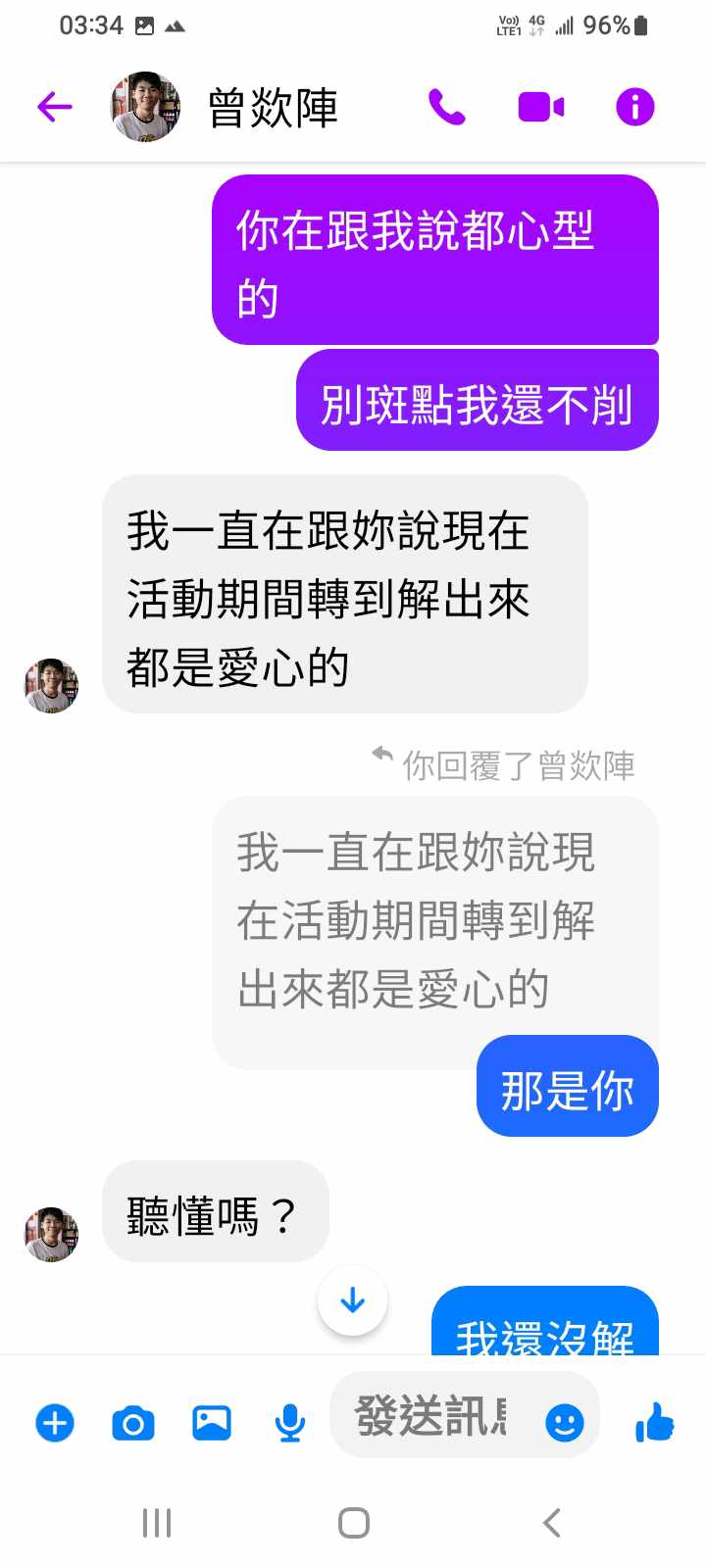Open the photo gallery picker
The height and width of the screenshot is (1568, 706).
[x=212, y=1423]
